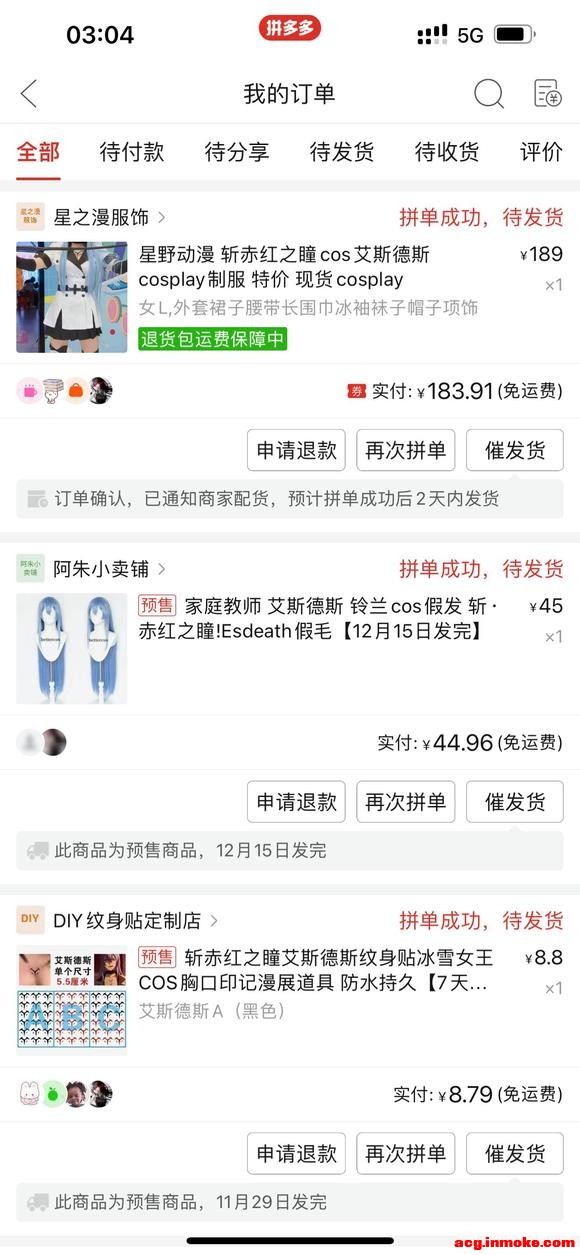580x1255 pixels.
Task: Tap 催发货 for the 阿朱小卖铺 order
Action: [515, 802]
